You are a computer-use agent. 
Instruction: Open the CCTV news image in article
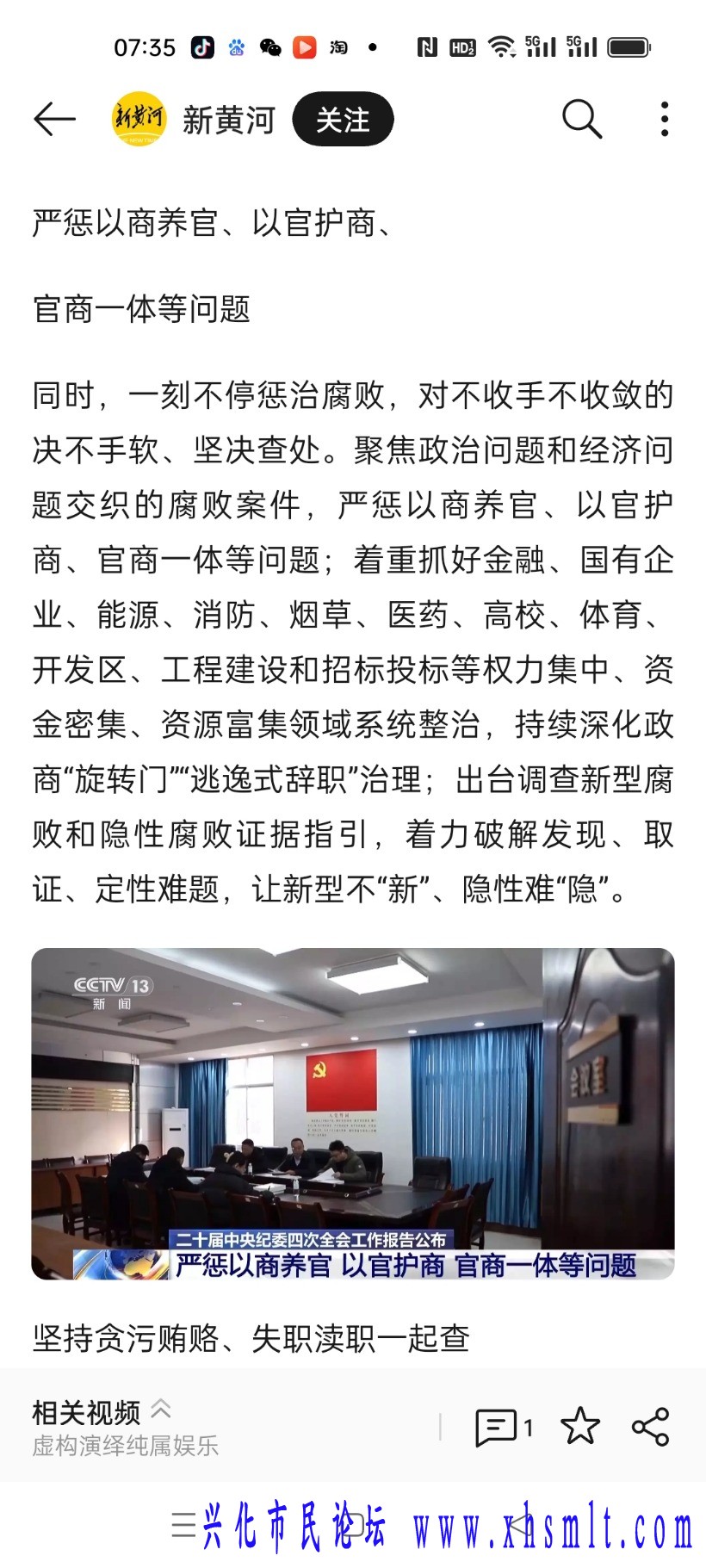tap(353, 1113)
